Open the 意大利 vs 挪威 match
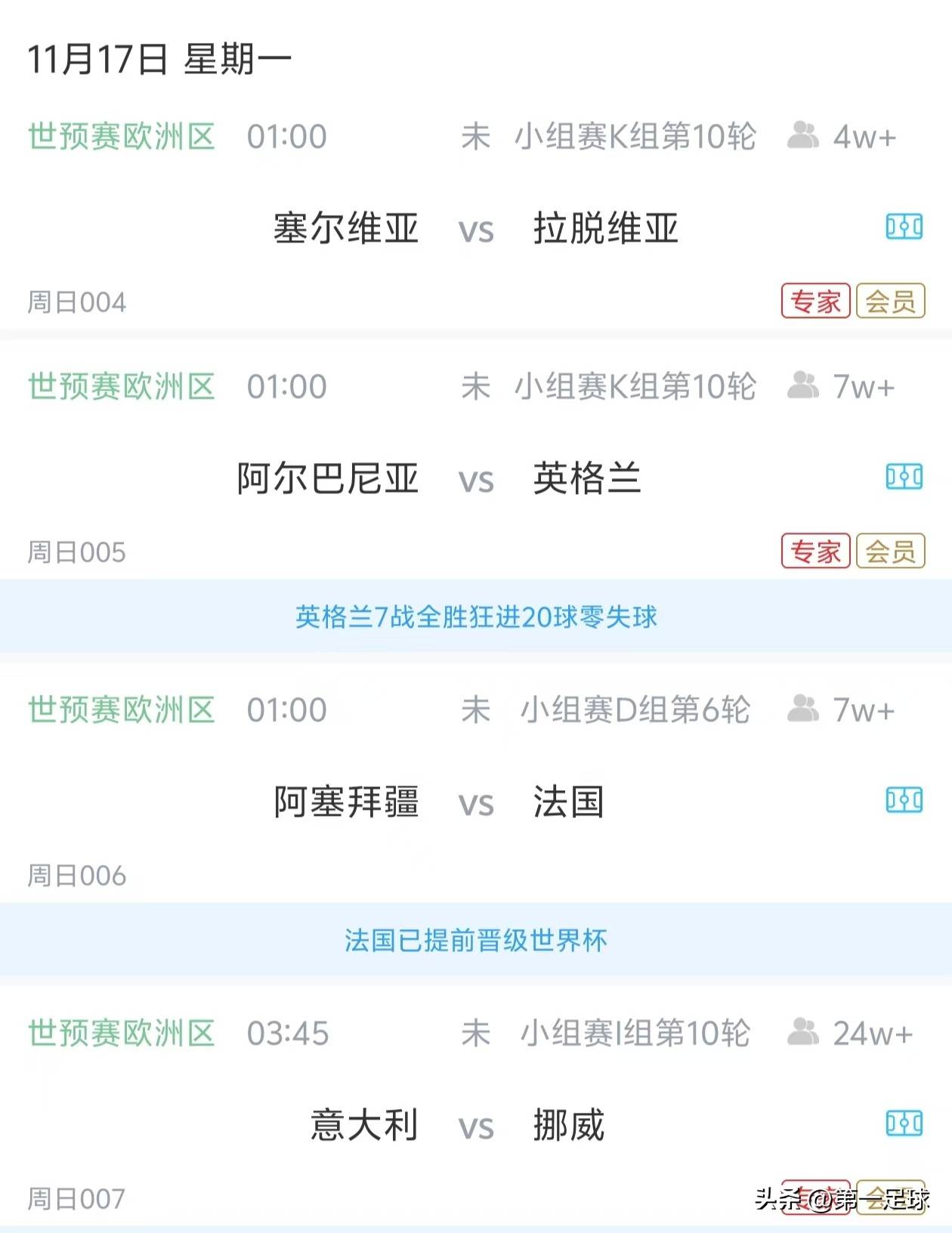 coord(476,1125)
